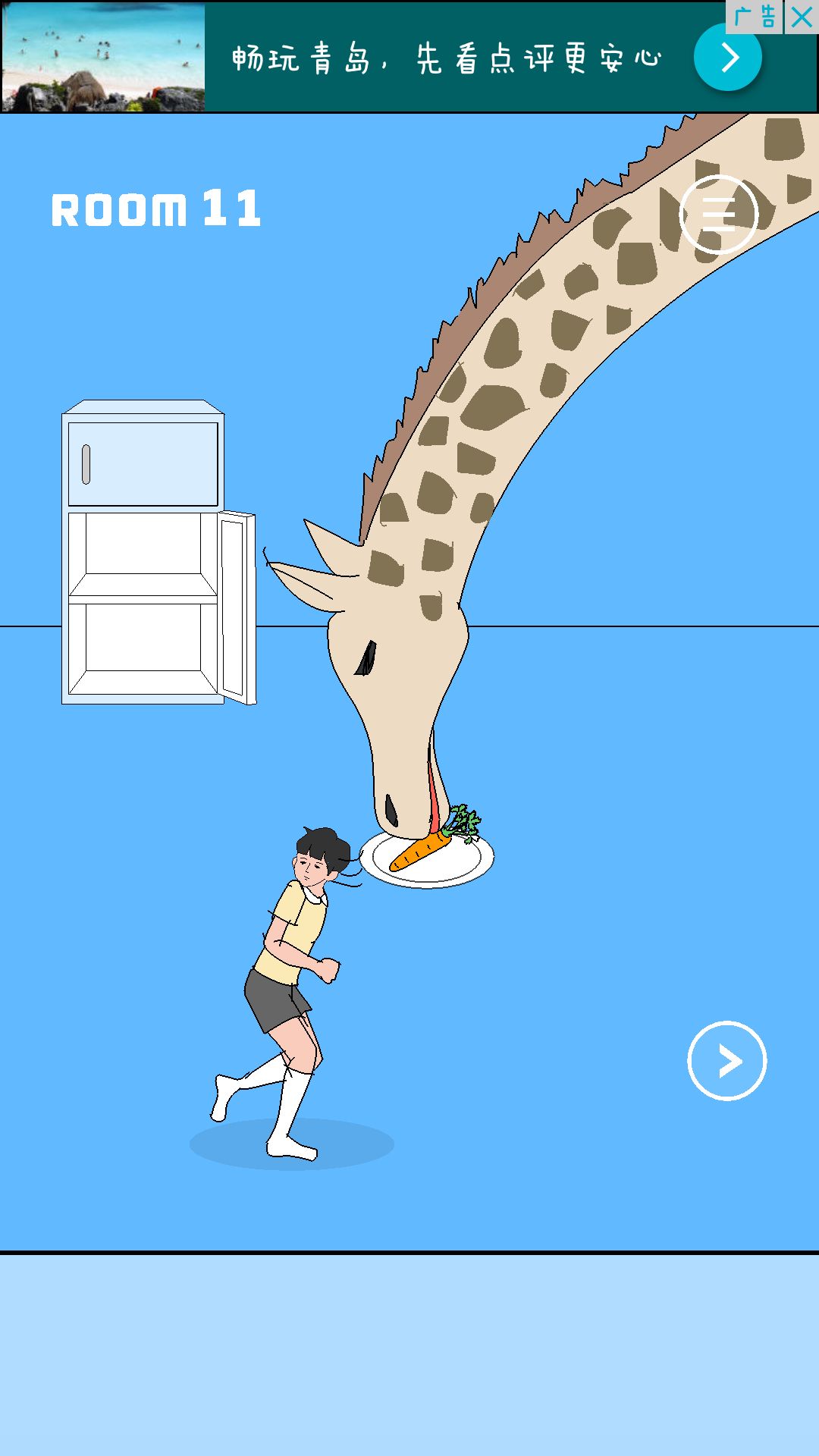This screenshot has width=819, height=1456.
Task: Dismiss the ad with the X button
Action: click(799, 17)
